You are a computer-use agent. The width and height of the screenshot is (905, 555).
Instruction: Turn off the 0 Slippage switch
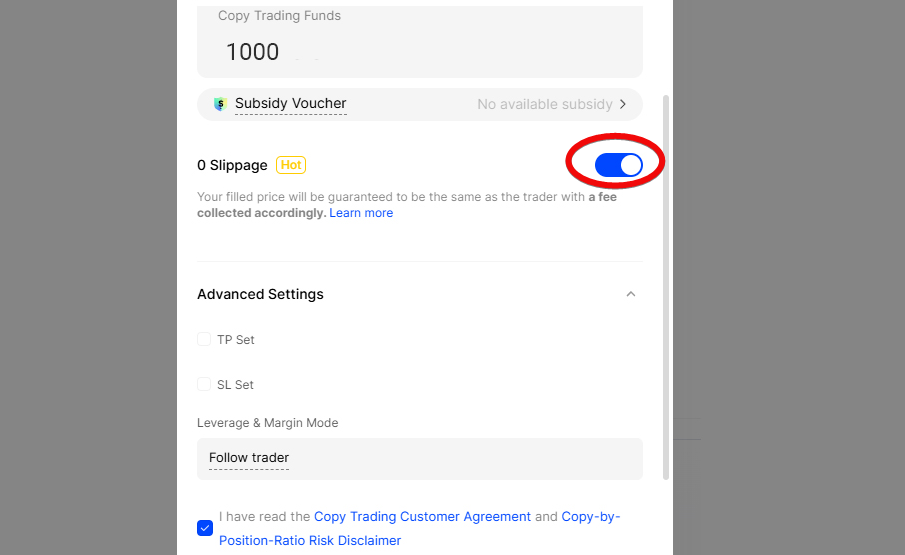[x=618, y=165]
